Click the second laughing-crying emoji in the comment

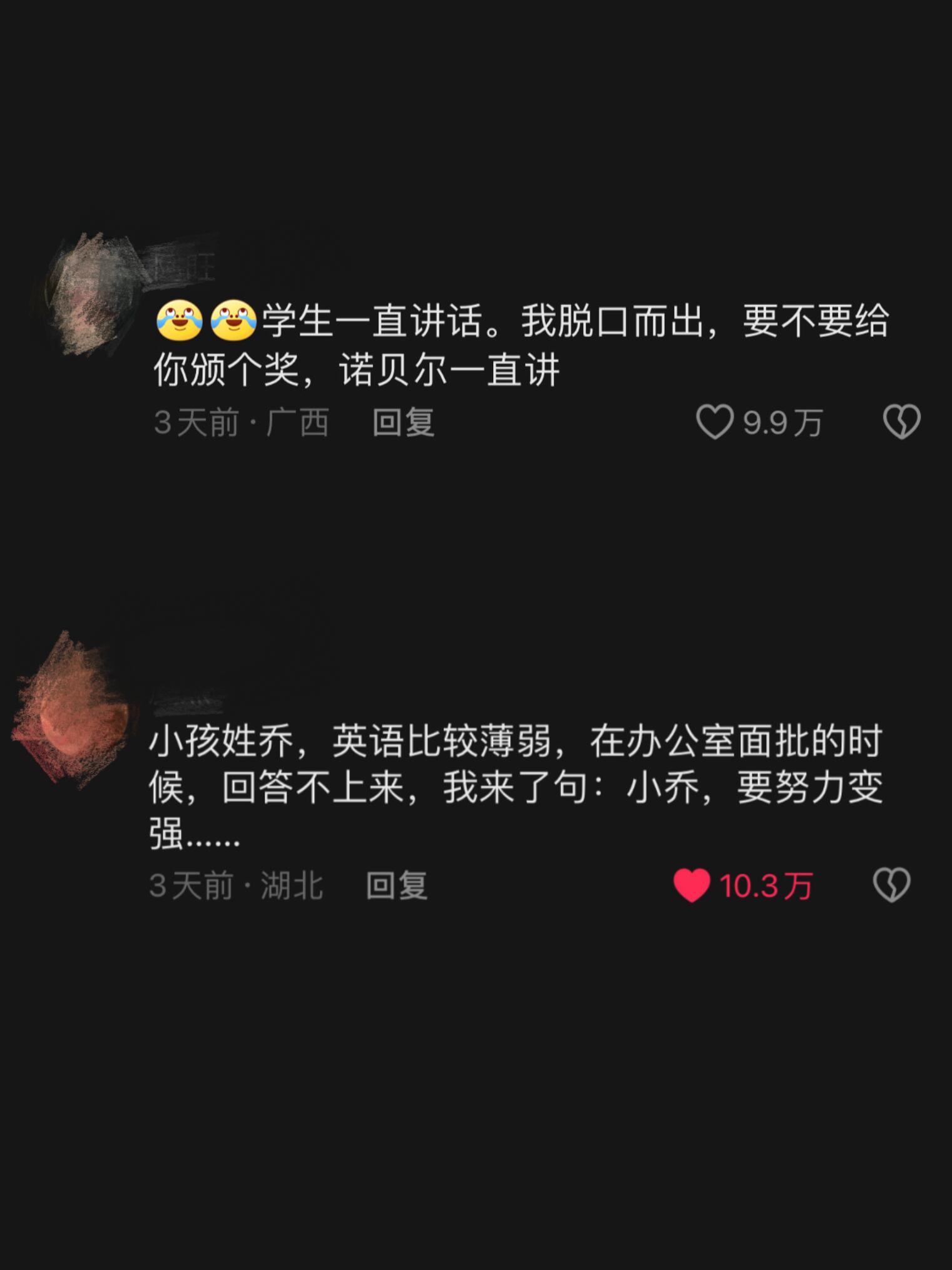233,321
